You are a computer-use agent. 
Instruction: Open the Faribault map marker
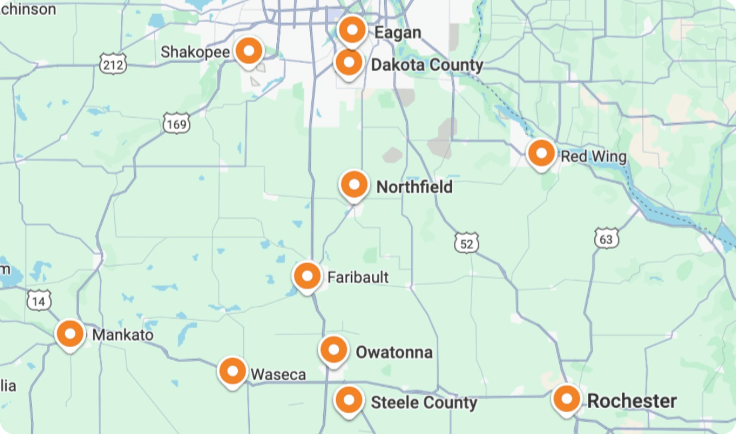point(307,275)
